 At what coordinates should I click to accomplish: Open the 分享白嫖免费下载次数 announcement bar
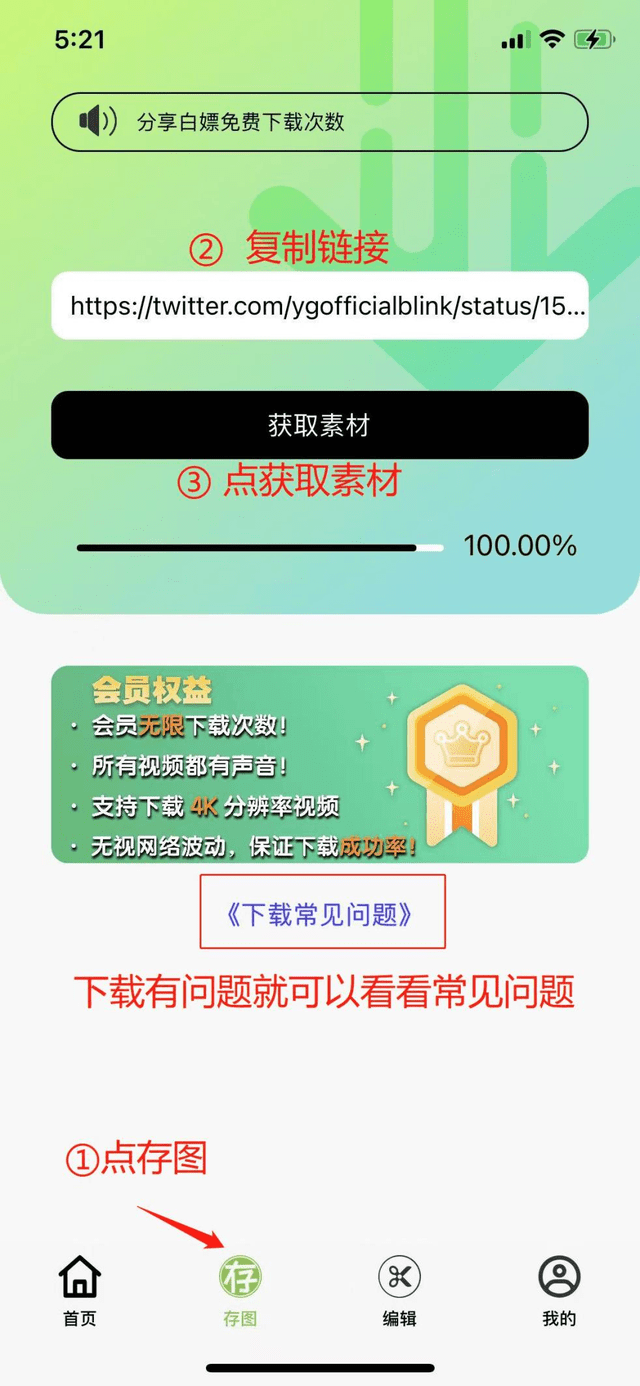320,122
